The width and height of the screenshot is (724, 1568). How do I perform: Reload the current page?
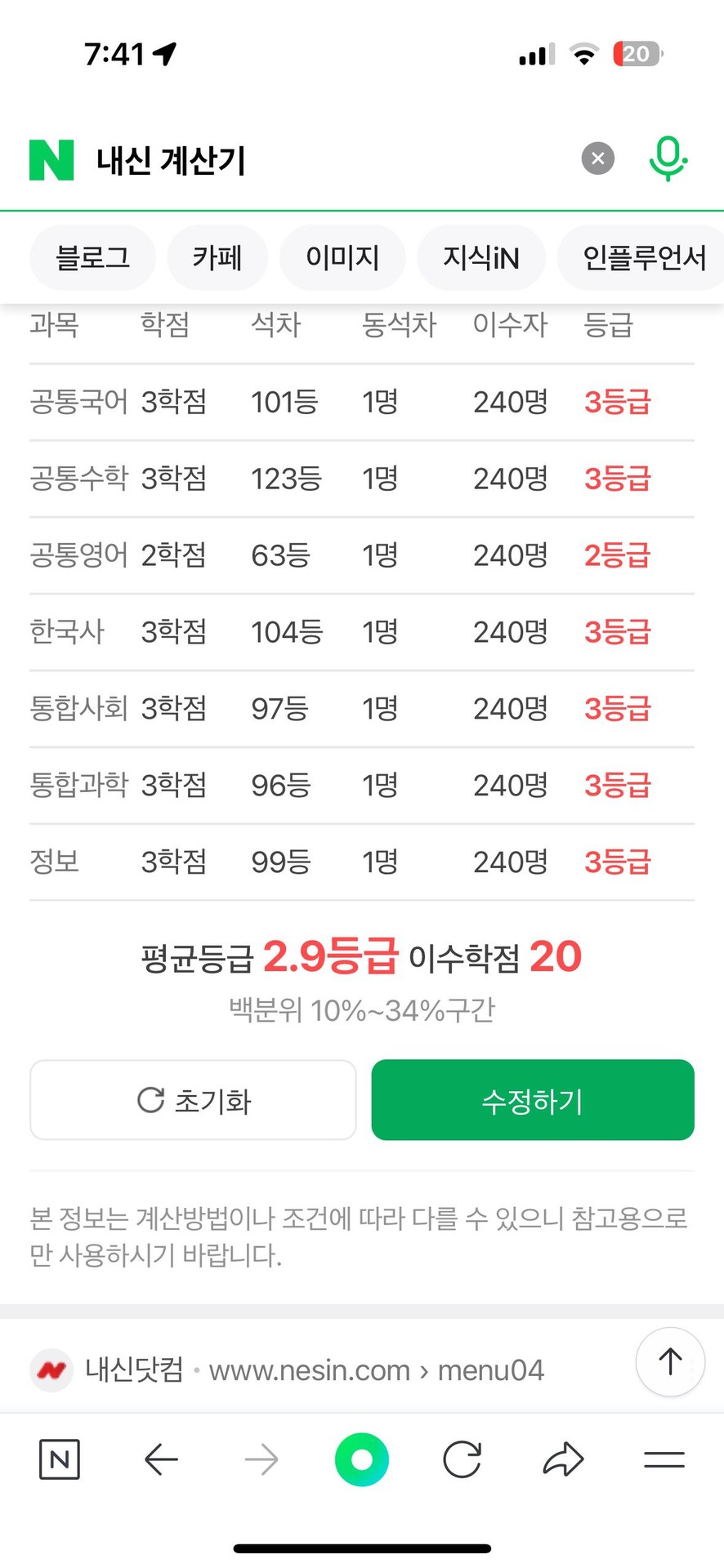point(462,1459)
